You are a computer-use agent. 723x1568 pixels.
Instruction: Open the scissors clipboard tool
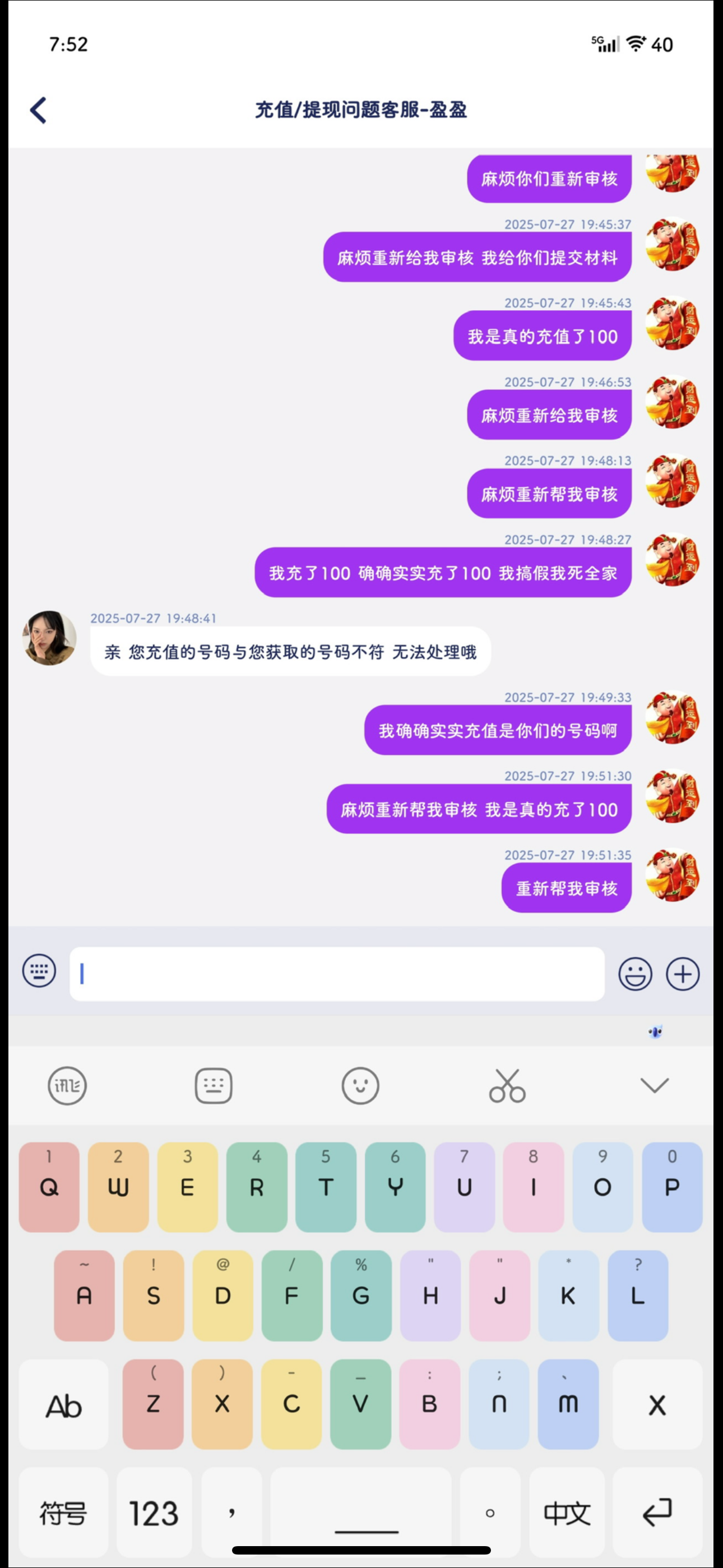click(x=507, y=1085)
